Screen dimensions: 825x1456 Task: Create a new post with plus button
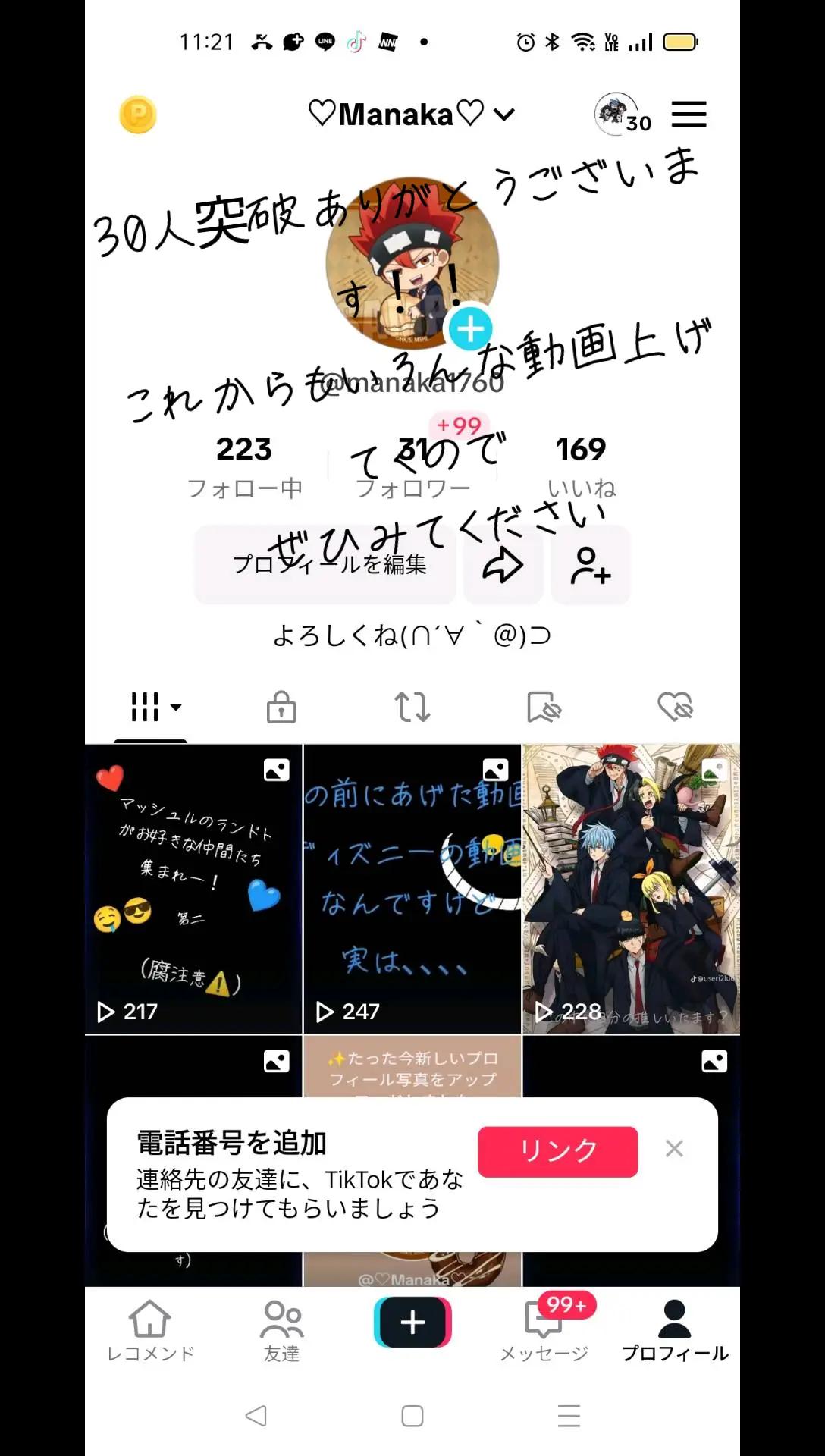tap(412, 1322)
